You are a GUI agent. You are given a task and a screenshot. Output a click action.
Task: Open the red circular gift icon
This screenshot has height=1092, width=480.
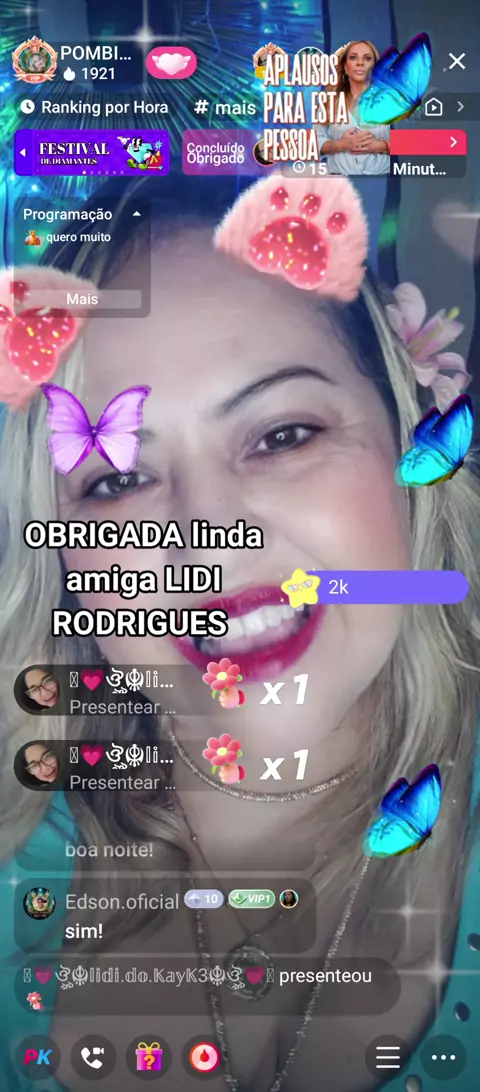click(x=204, y=1057)
